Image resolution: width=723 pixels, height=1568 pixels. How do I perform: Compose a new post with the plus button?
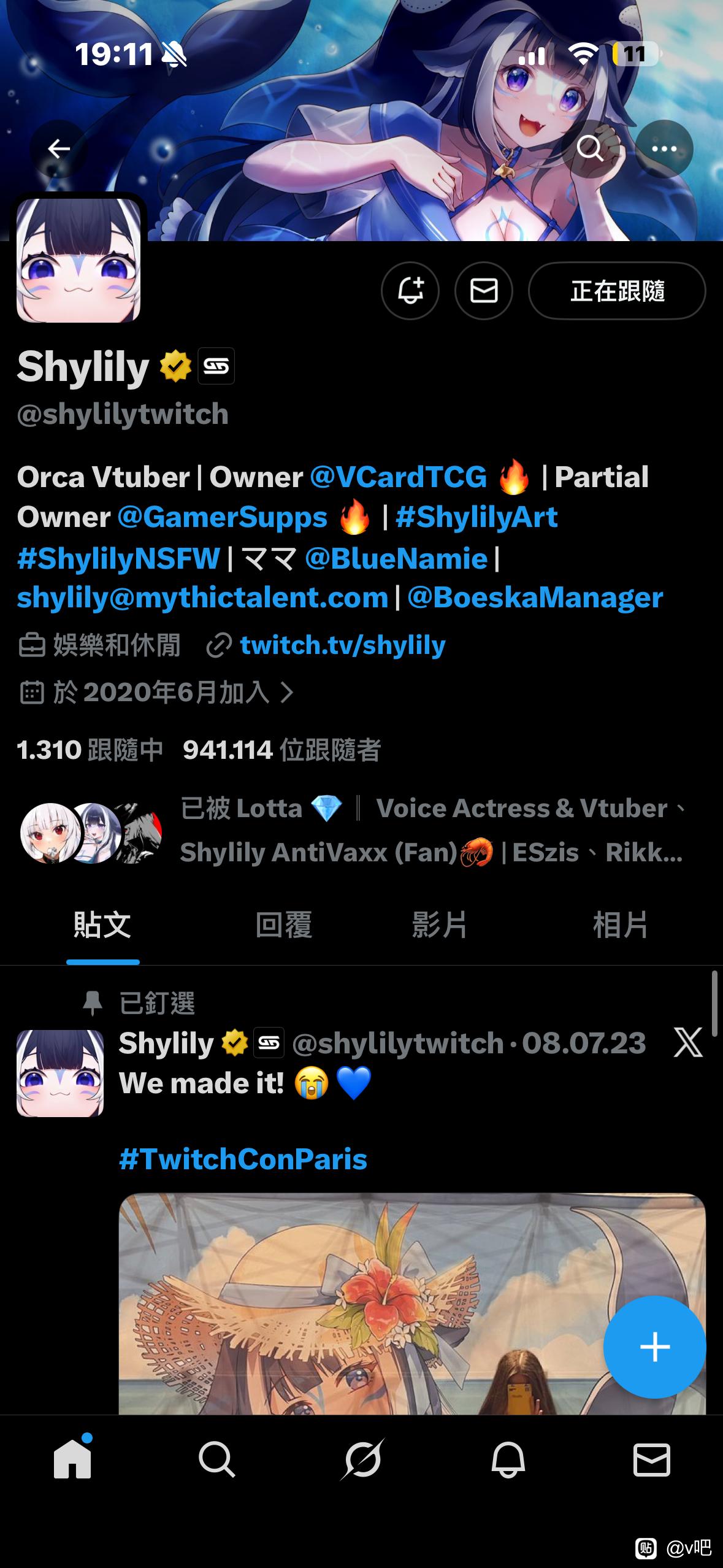click(654, 1347)
